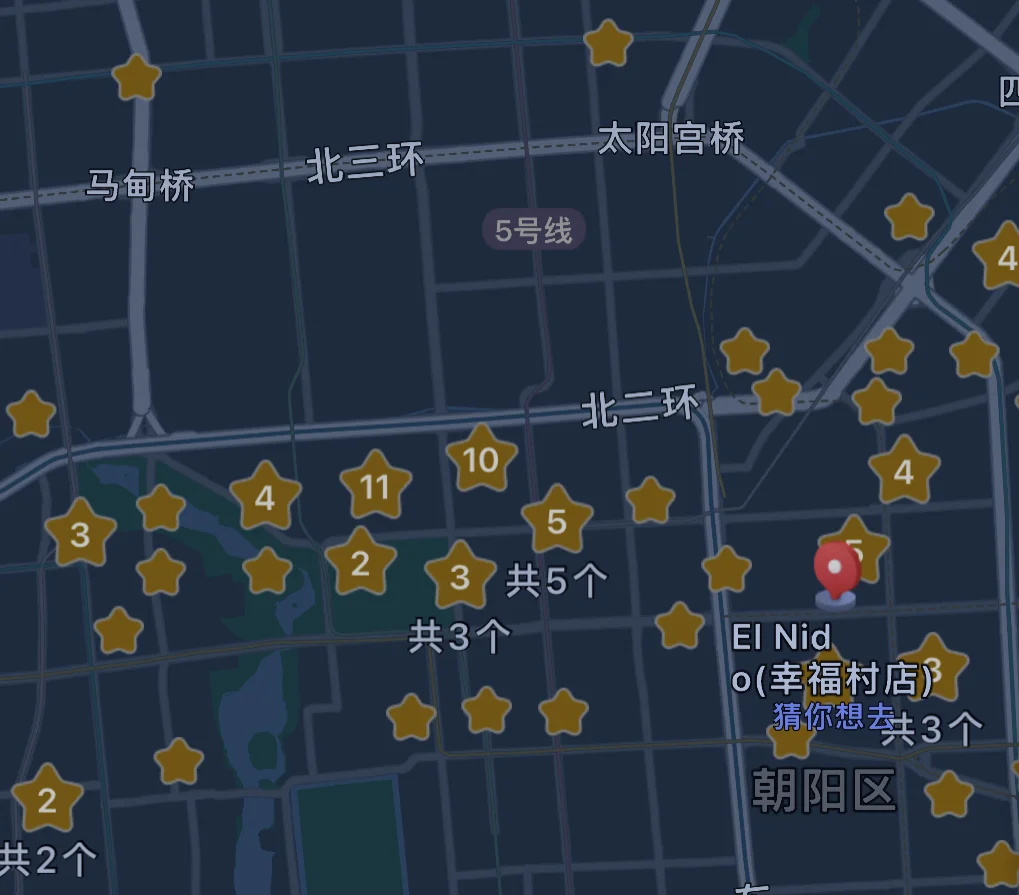This screenshot has width=1019, height=895.
Task: Open the star cluster labeled 10
Action: click(480, 460)
